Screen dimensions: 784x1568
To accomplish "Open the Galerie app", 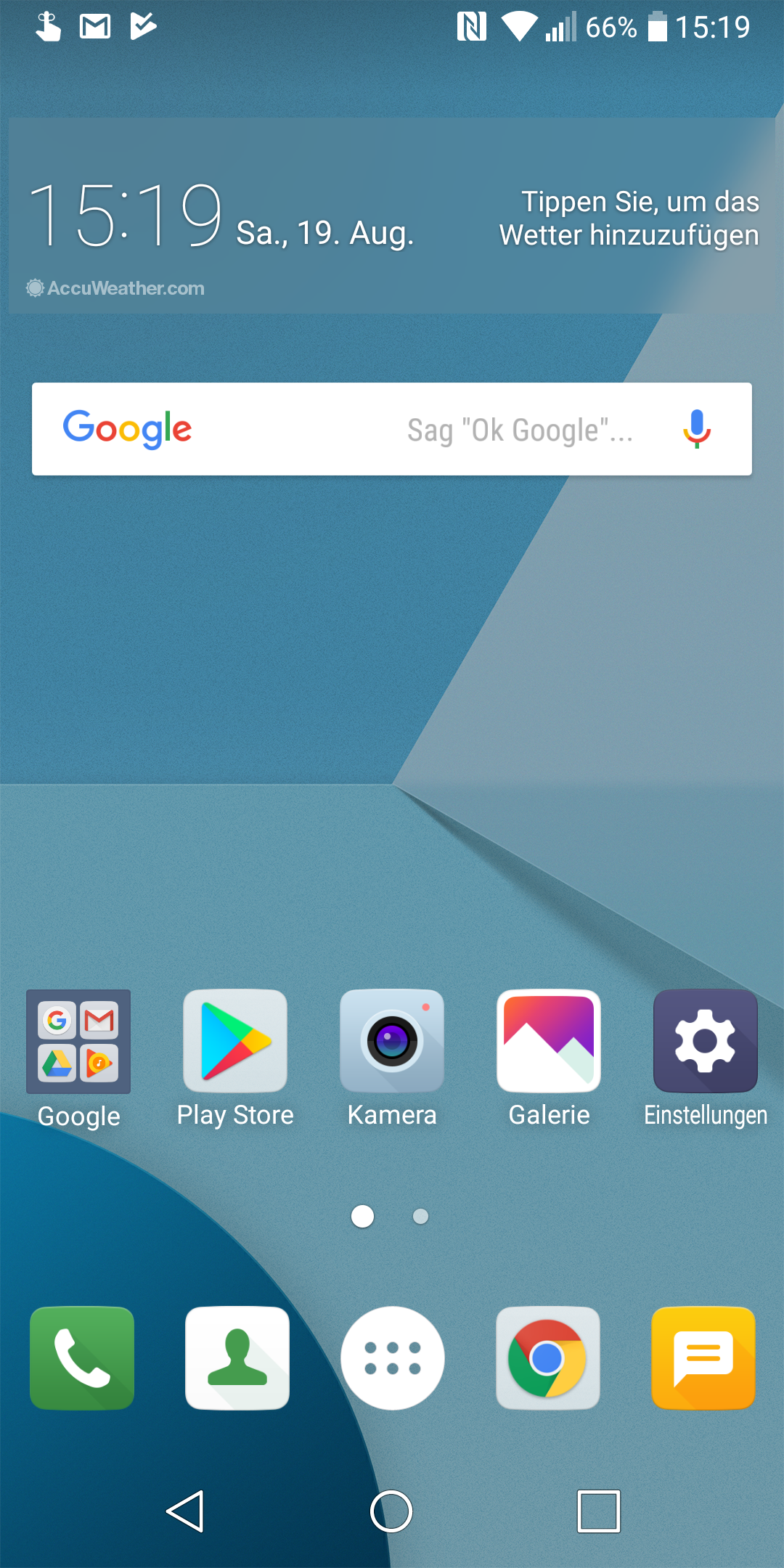I will 549,1042.
